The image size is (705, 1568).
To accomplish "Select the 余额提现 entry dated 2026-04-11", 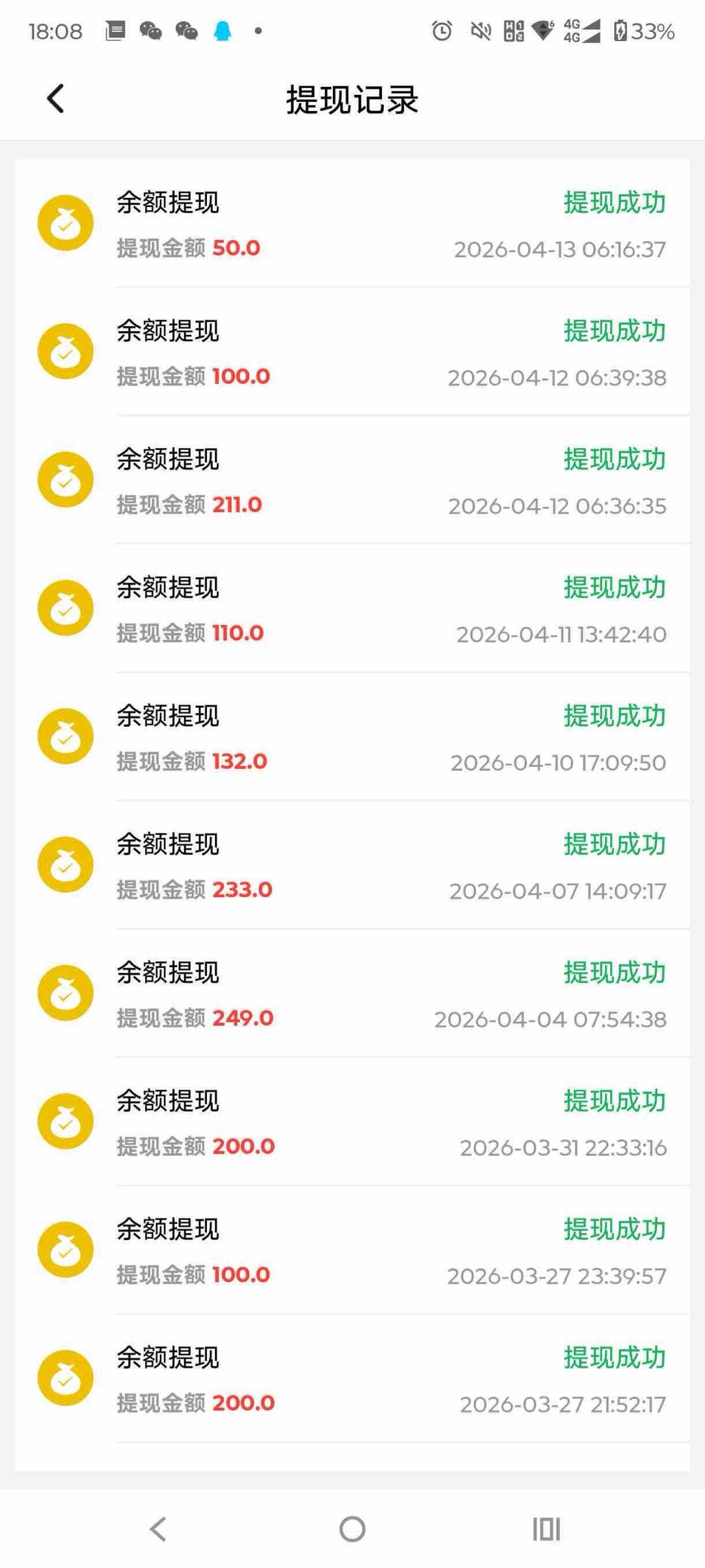I will click(x=168, y=588).
